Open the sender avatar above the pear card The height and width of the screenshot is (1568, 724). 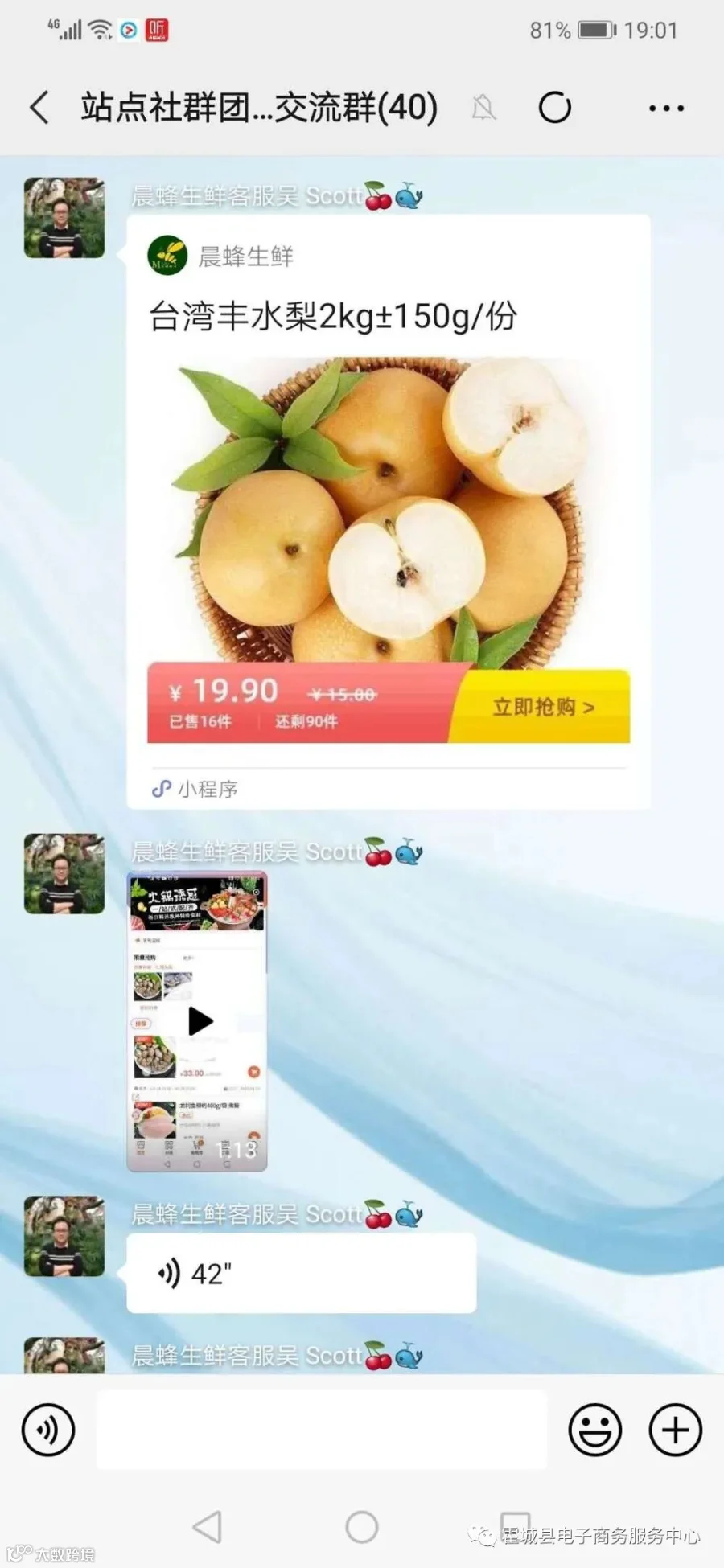point(64,218)
